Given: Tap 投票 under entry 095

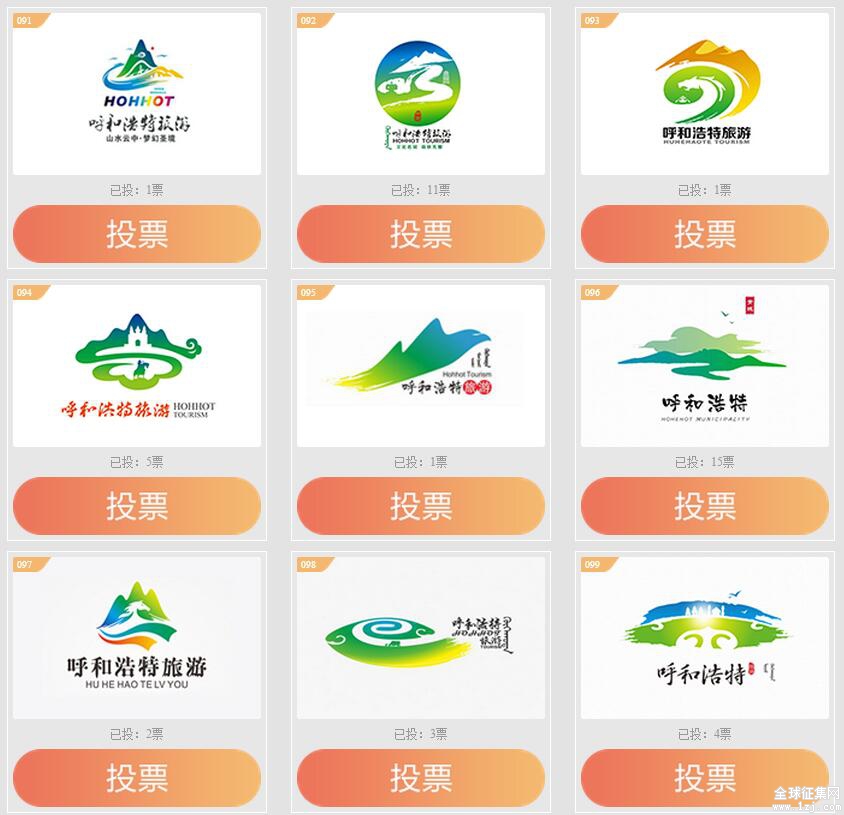Looking at the screenshot, I should point(420,506).
